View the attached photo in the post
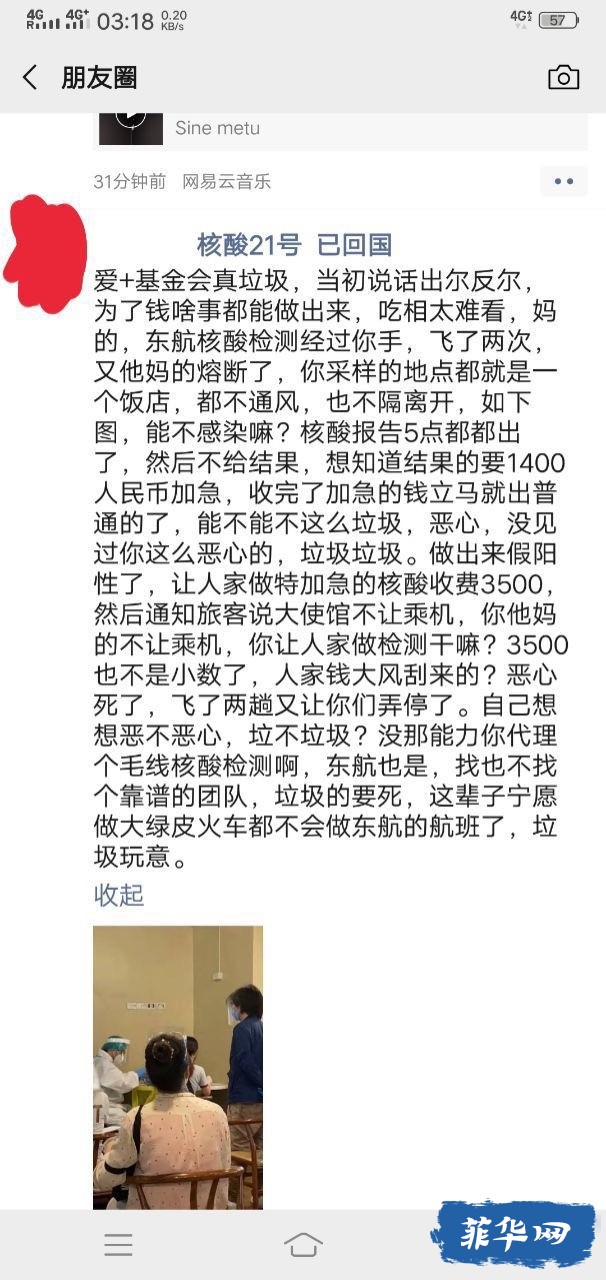The image size is (606, 1280). [x=178, y=1066]
